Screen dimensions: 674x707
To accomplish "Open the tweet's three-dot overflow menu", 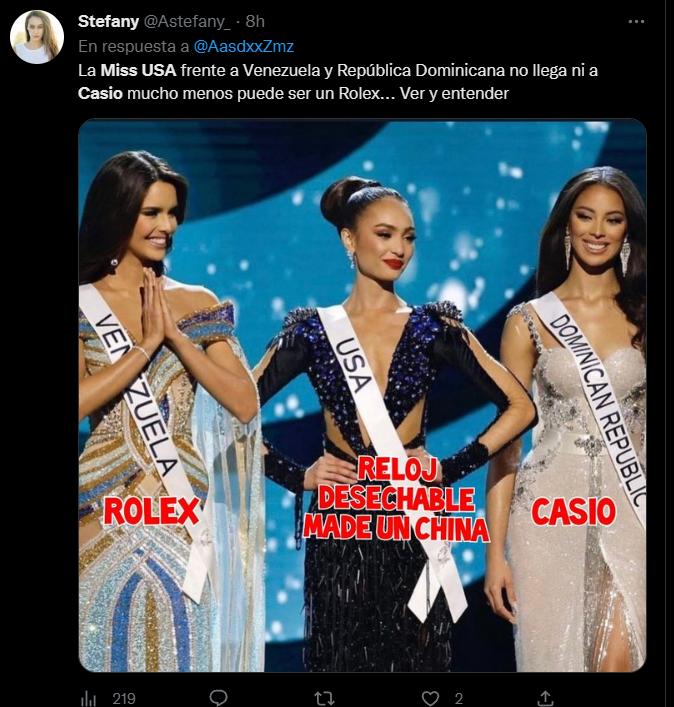I will (636, 21).
